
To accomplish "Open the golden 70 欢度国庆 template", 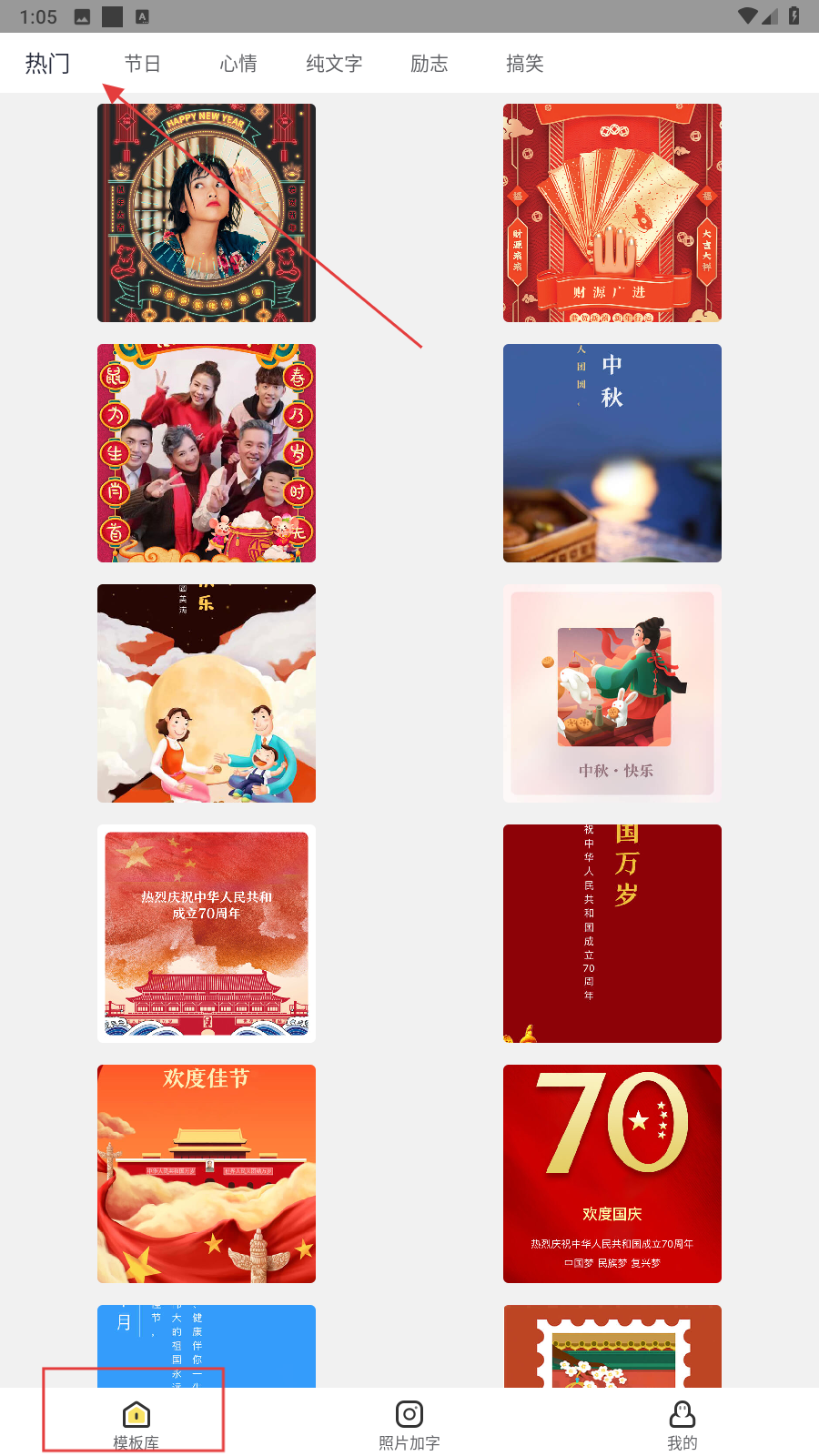I will tap(612, 1174).
